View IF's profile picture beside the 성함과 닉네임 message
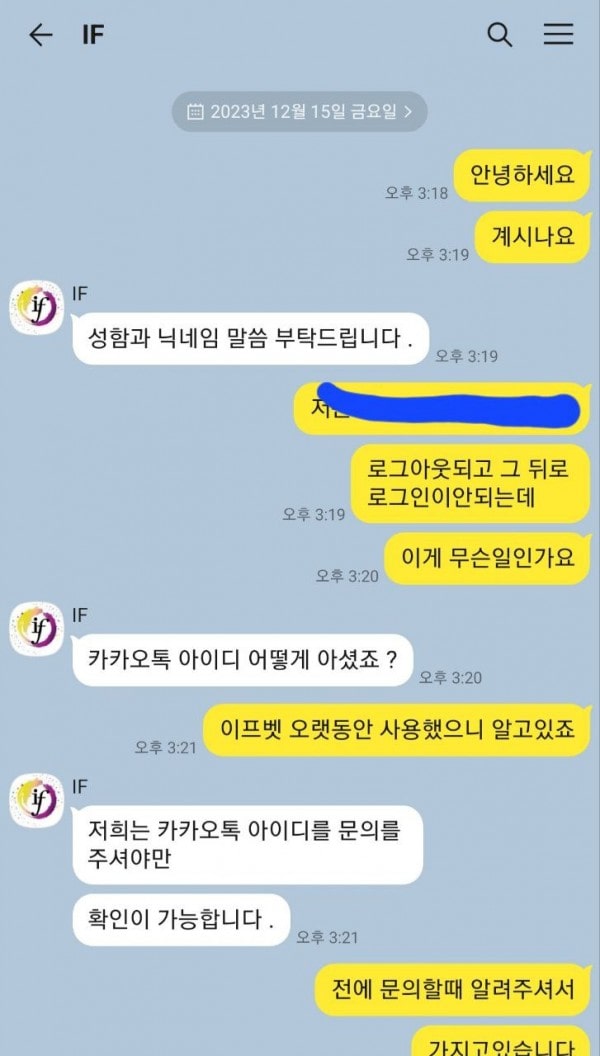The image size is (600, 1056). tap(38, 309)
